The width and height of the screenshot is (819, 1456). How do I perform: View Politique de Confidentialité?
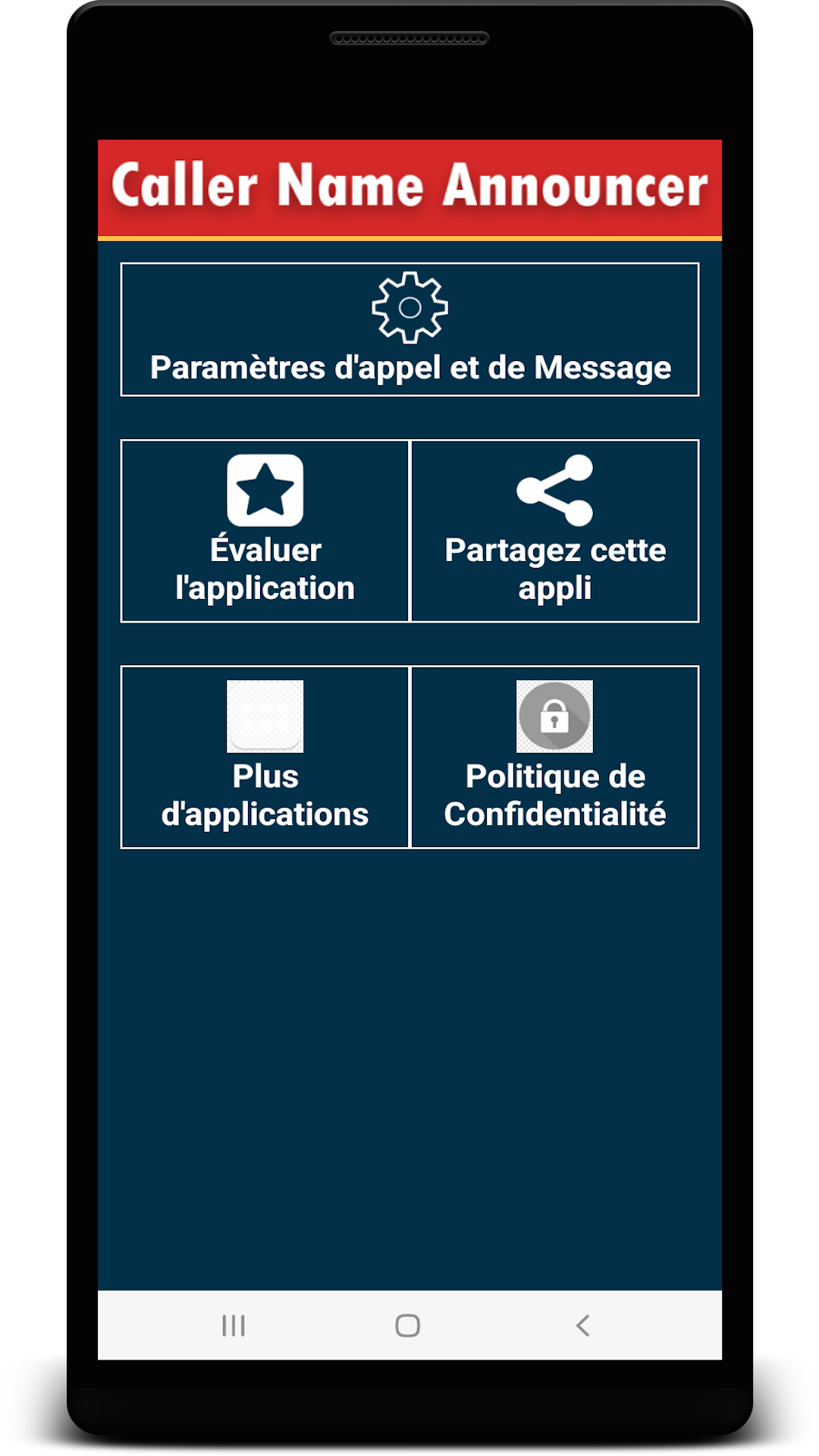pos(554,757)
